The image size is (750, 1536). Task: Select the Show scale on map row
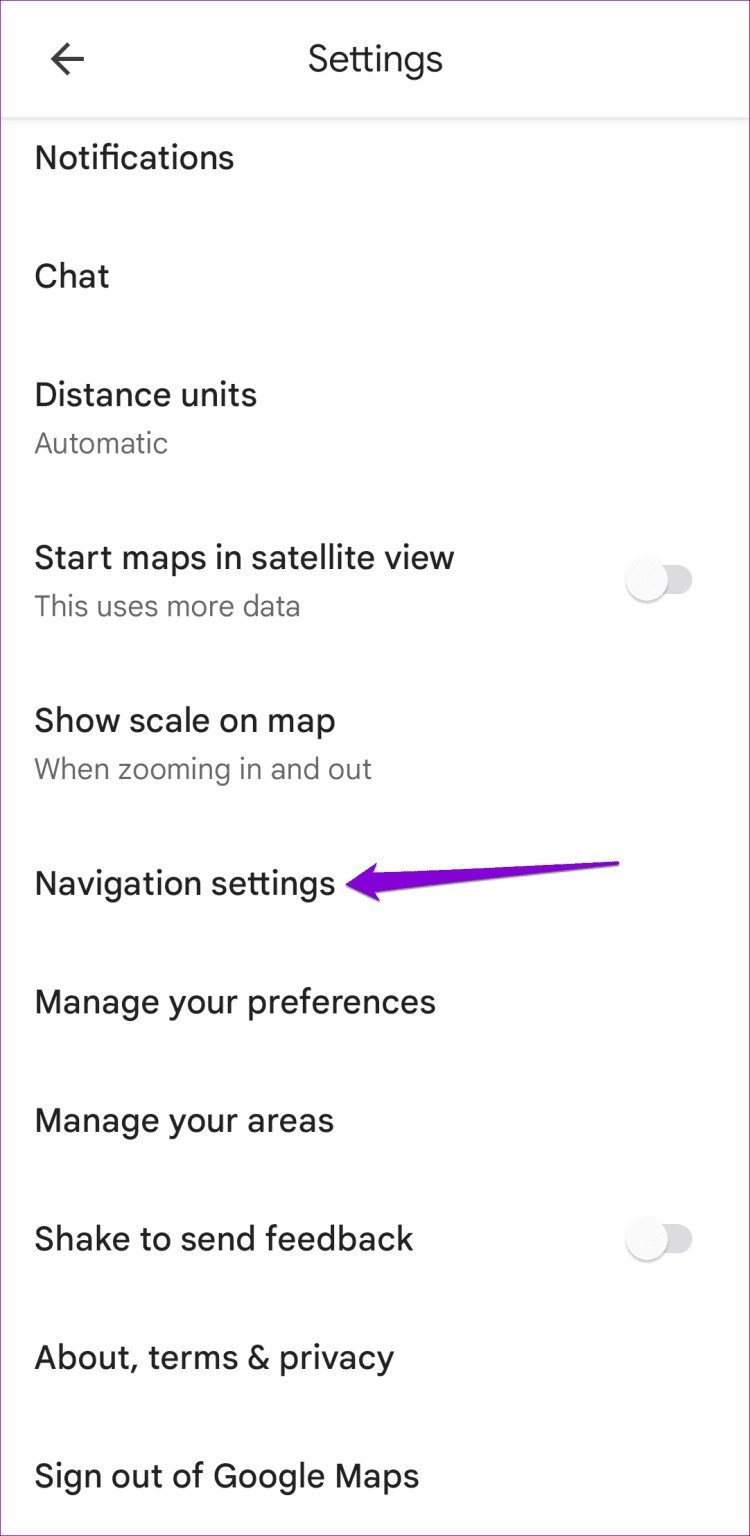tap(184, 720)
